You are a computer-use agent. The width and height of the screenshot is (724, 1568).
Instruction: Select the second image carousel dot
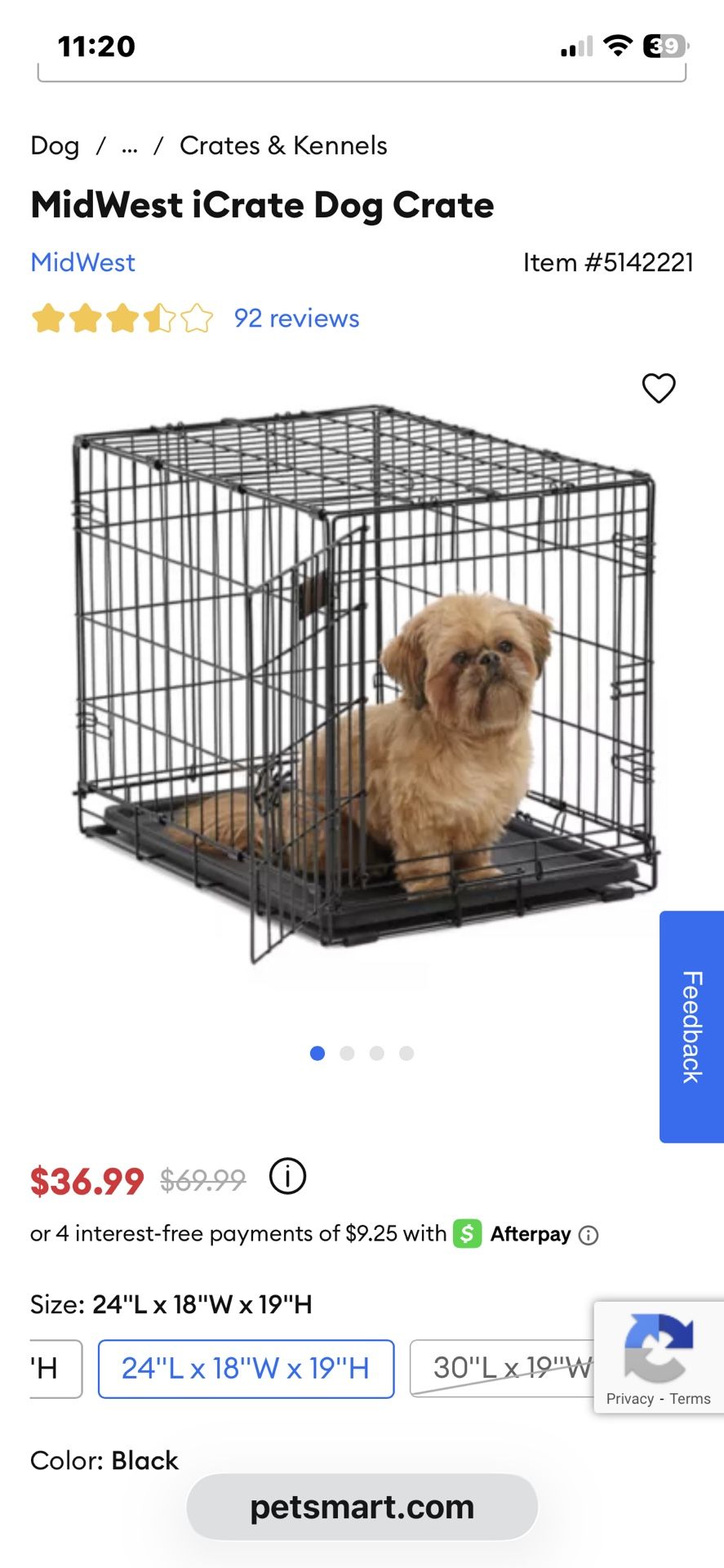click(347, 1053)
